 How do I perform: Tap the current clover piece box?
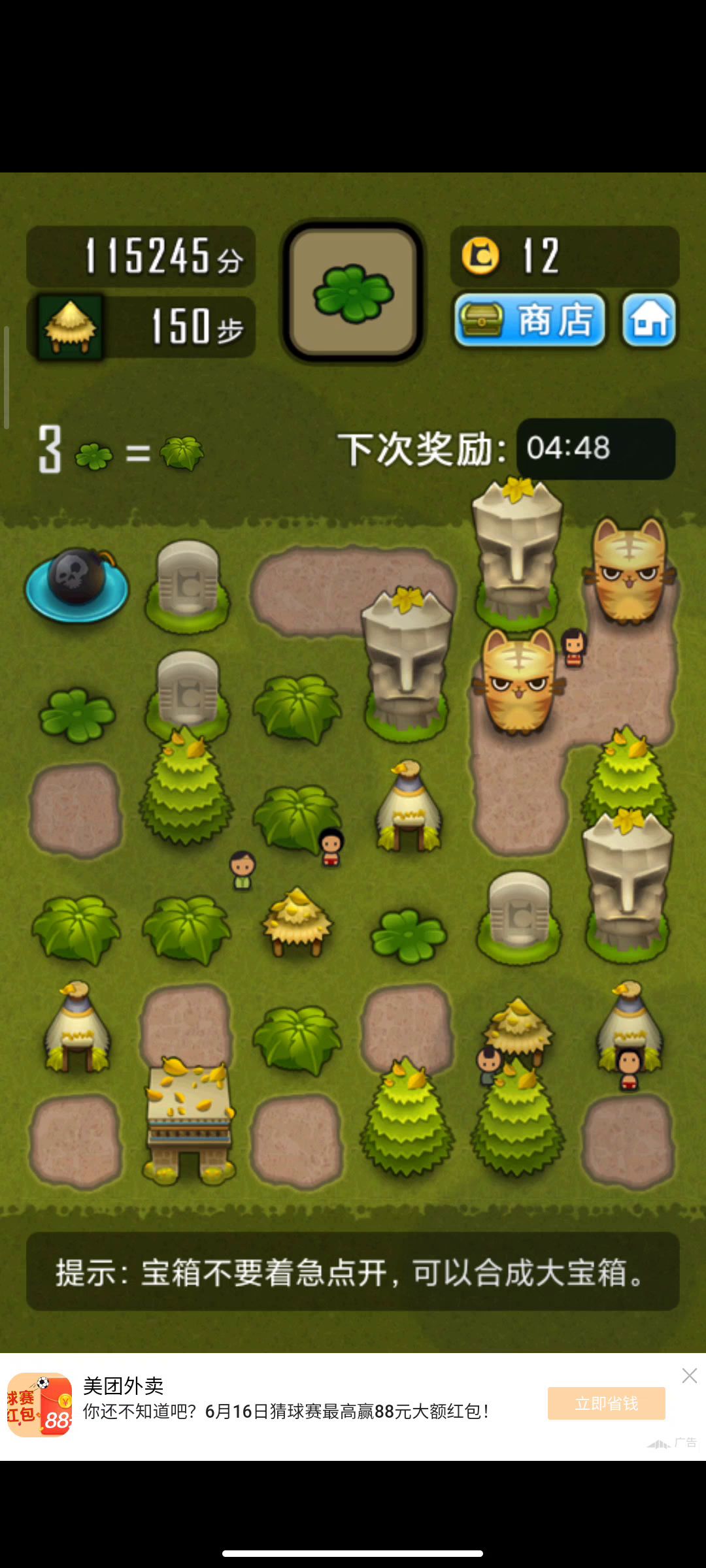pos(353,291)
